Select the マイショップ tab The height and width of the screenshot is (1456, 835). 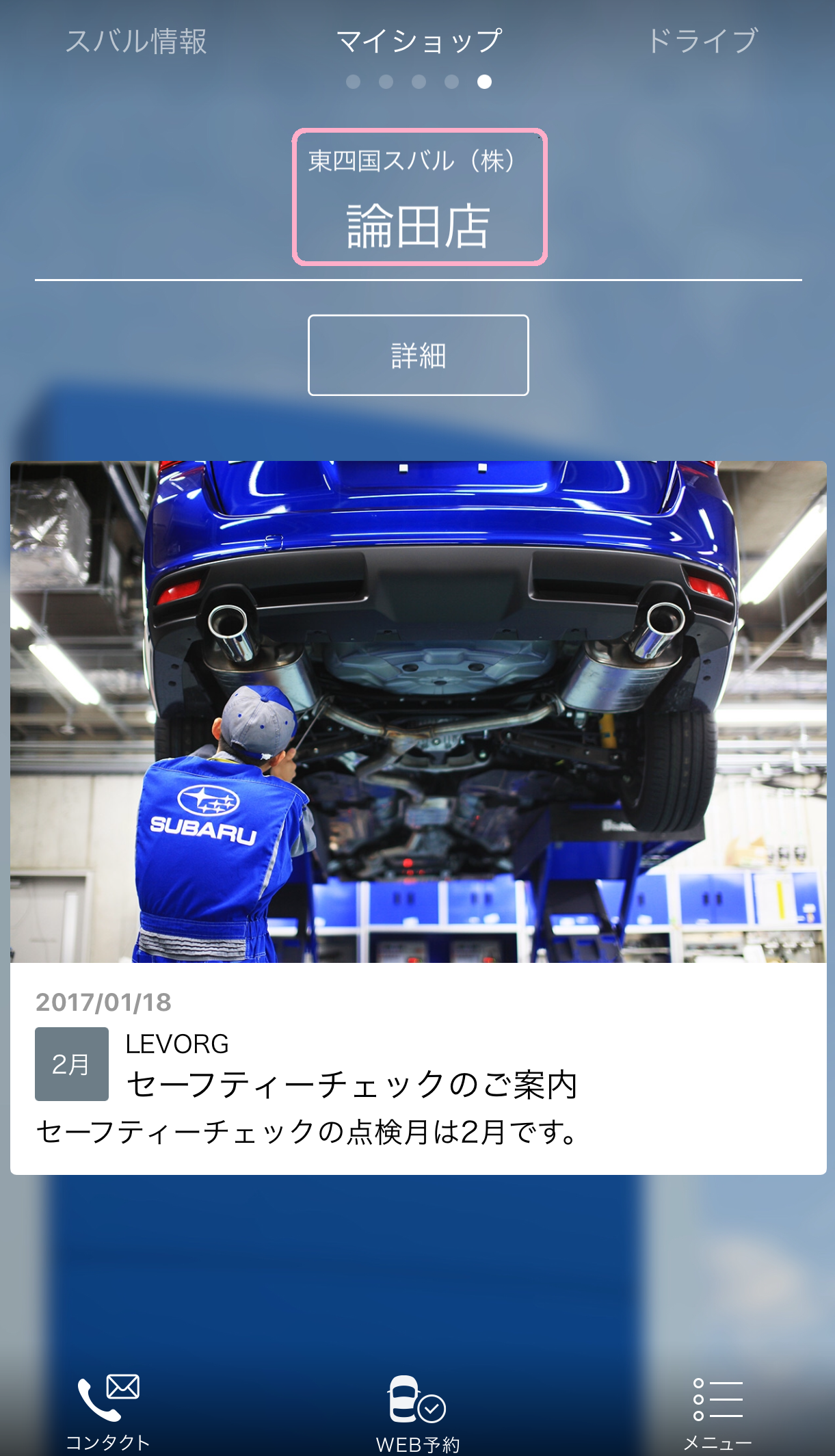click(419, 41)
